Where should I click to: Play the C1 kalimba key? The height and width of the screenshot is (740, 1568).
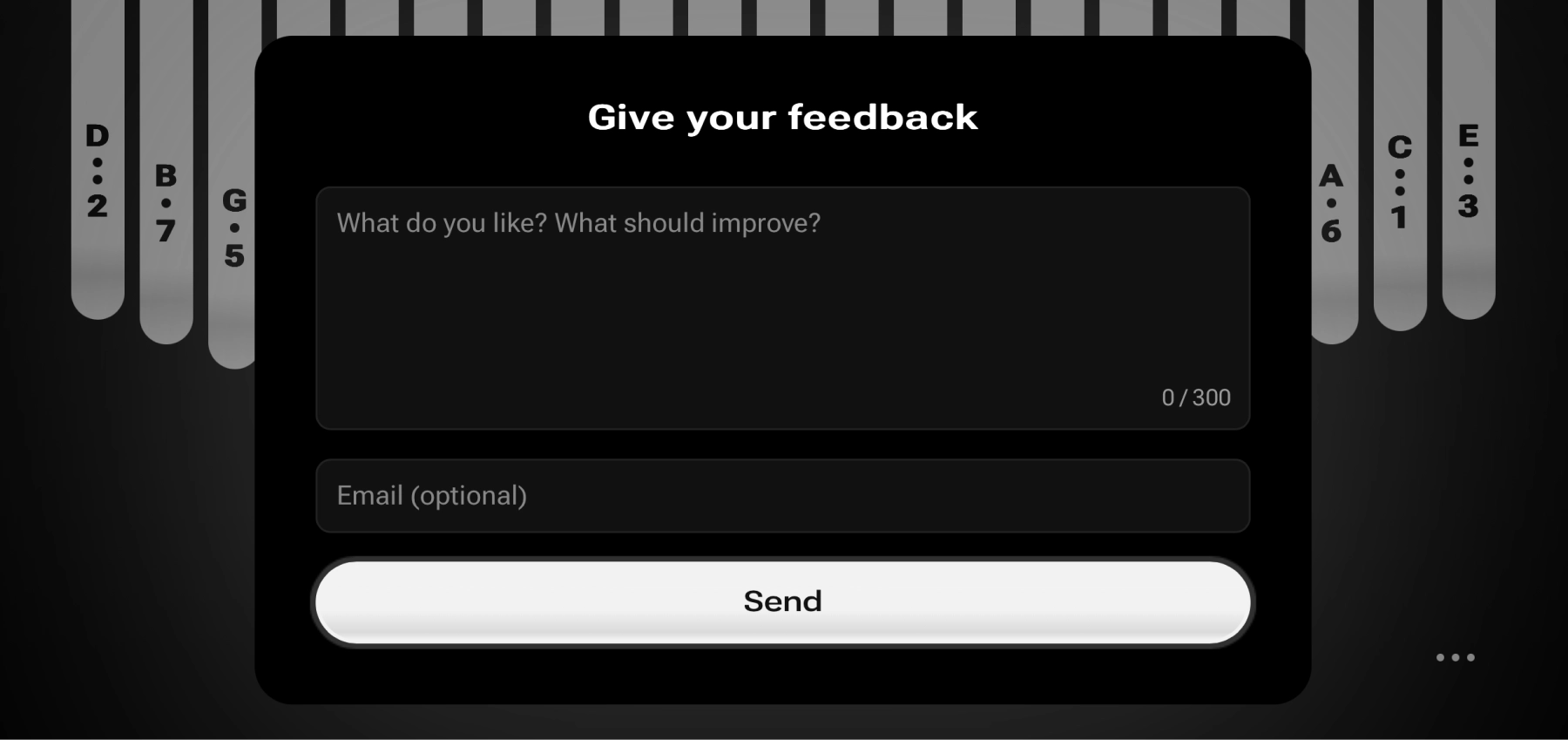coord(1399,183)
